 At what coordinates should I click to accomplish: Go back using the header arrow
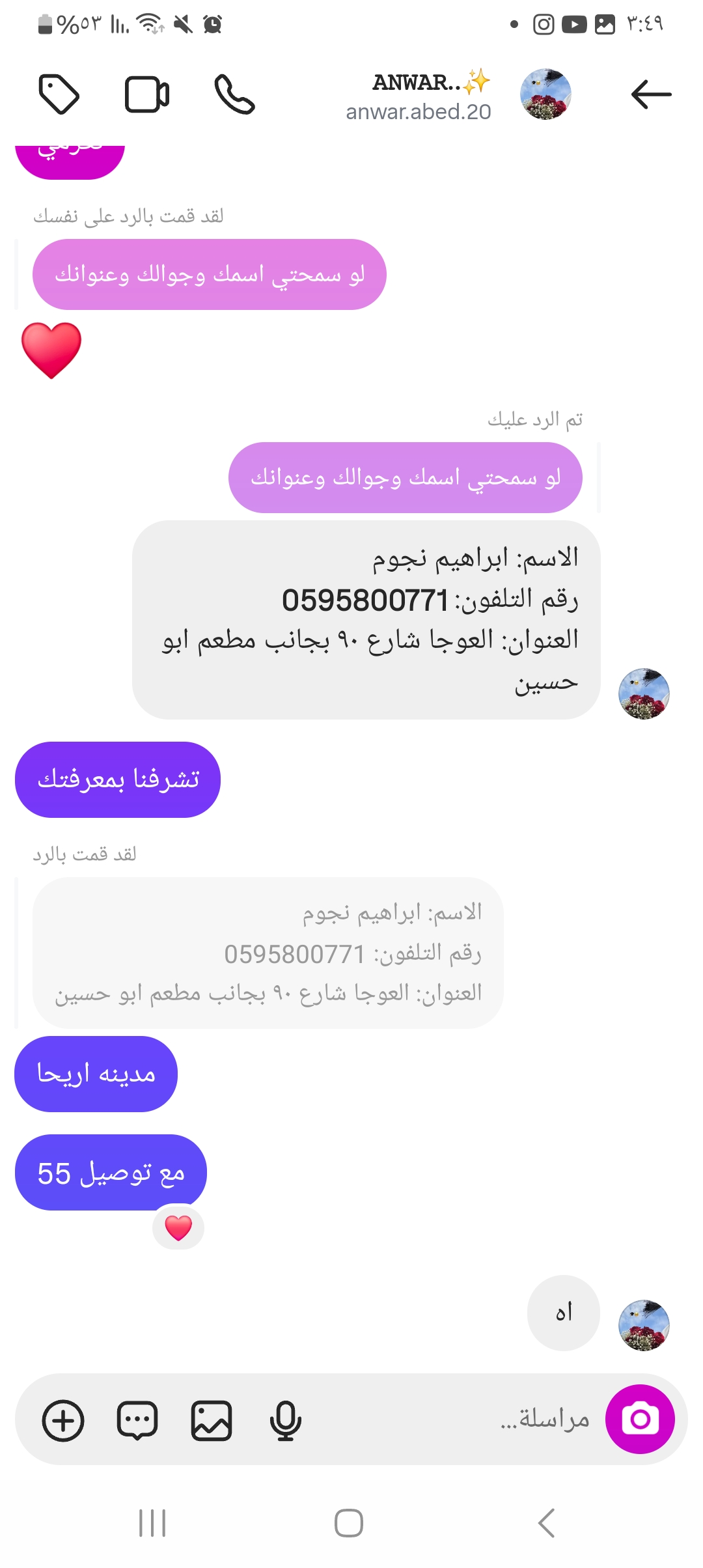[651, 95]
